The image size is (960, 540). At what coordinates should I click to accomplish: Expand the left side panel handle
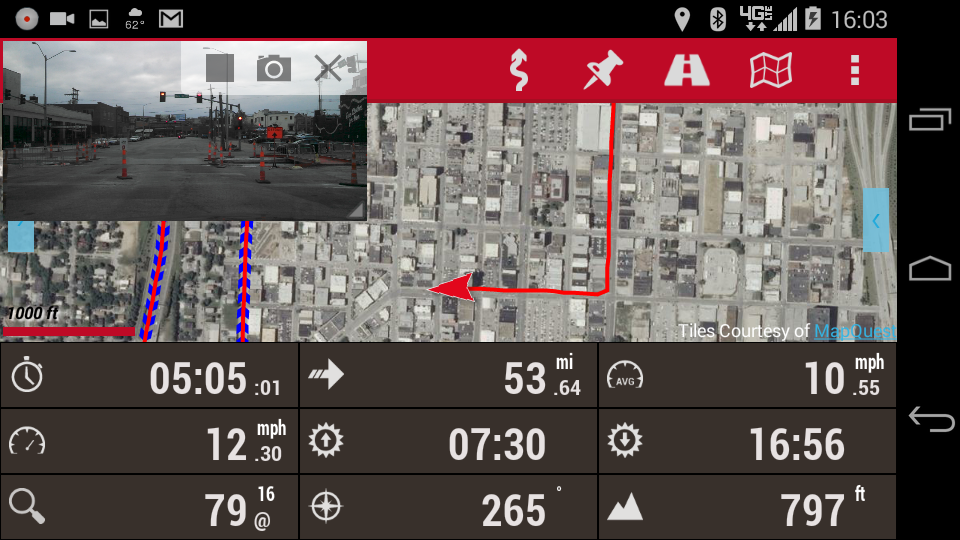click(x=20, y=235)
